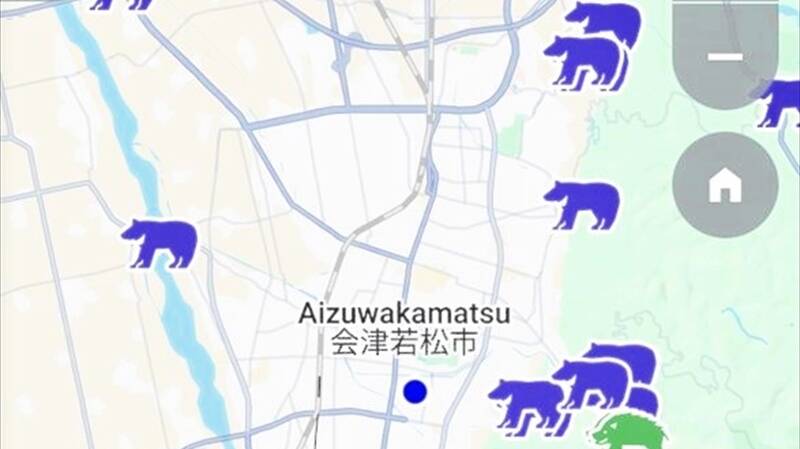The width and height of the screenshot is (800, 449).
Task: Tap the home button on the map
Action: pyautogui.click(x=725, y=185)
